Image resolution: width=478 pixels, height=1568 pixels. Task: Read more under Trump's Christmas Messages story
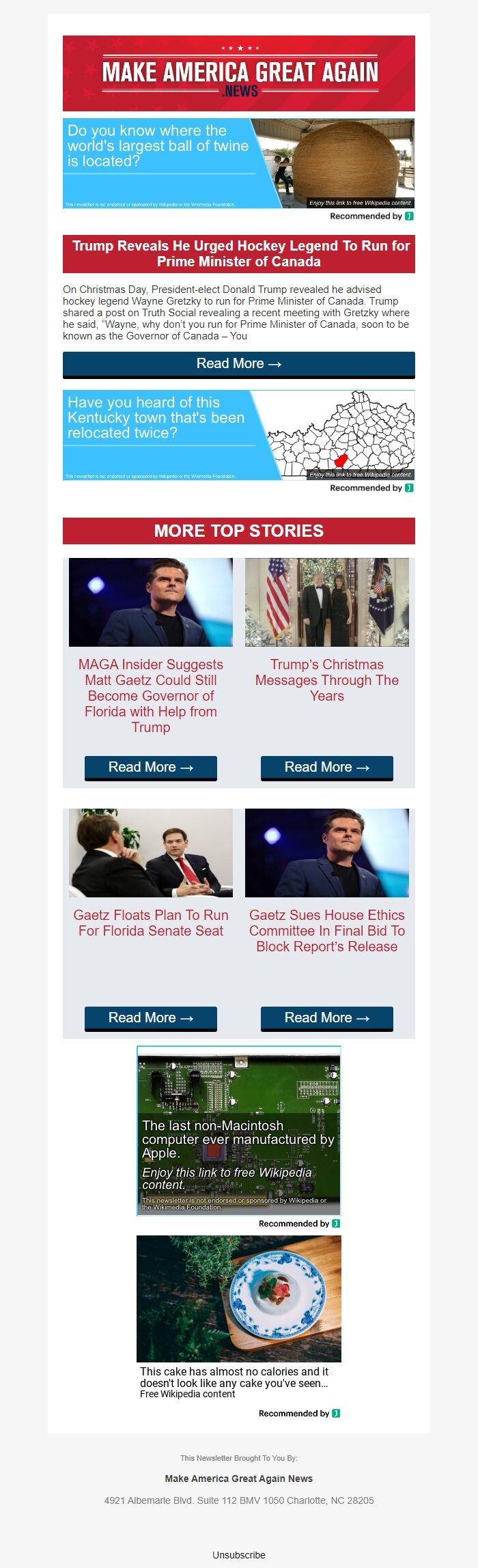pos(326,767)
